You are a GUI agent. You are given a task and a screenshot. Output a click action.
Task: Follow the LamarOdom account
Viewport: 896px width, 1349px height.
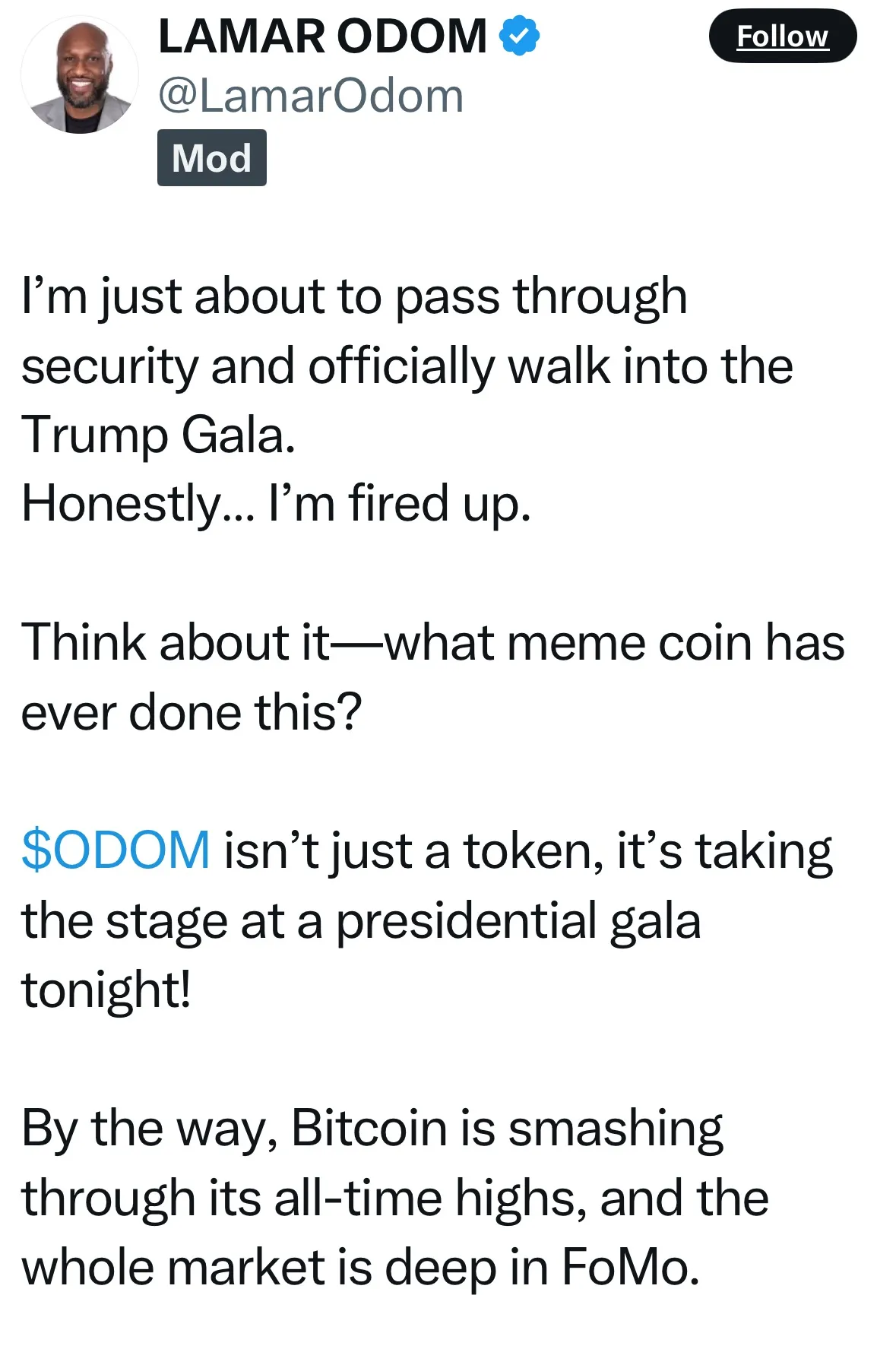point(781,35)
